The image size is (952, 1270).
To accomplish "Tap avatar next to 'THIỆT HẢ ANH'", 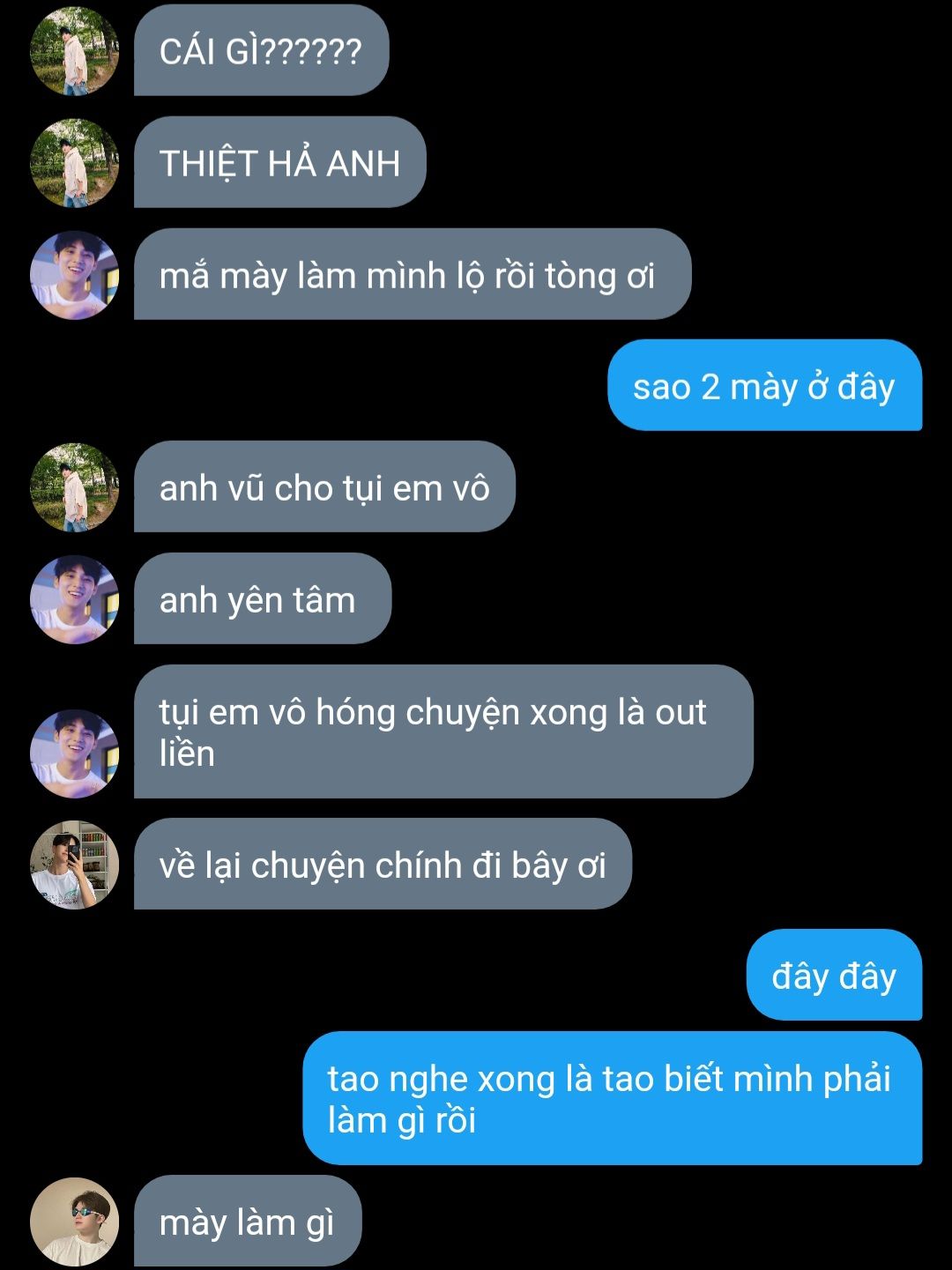I will coord(74,163).
